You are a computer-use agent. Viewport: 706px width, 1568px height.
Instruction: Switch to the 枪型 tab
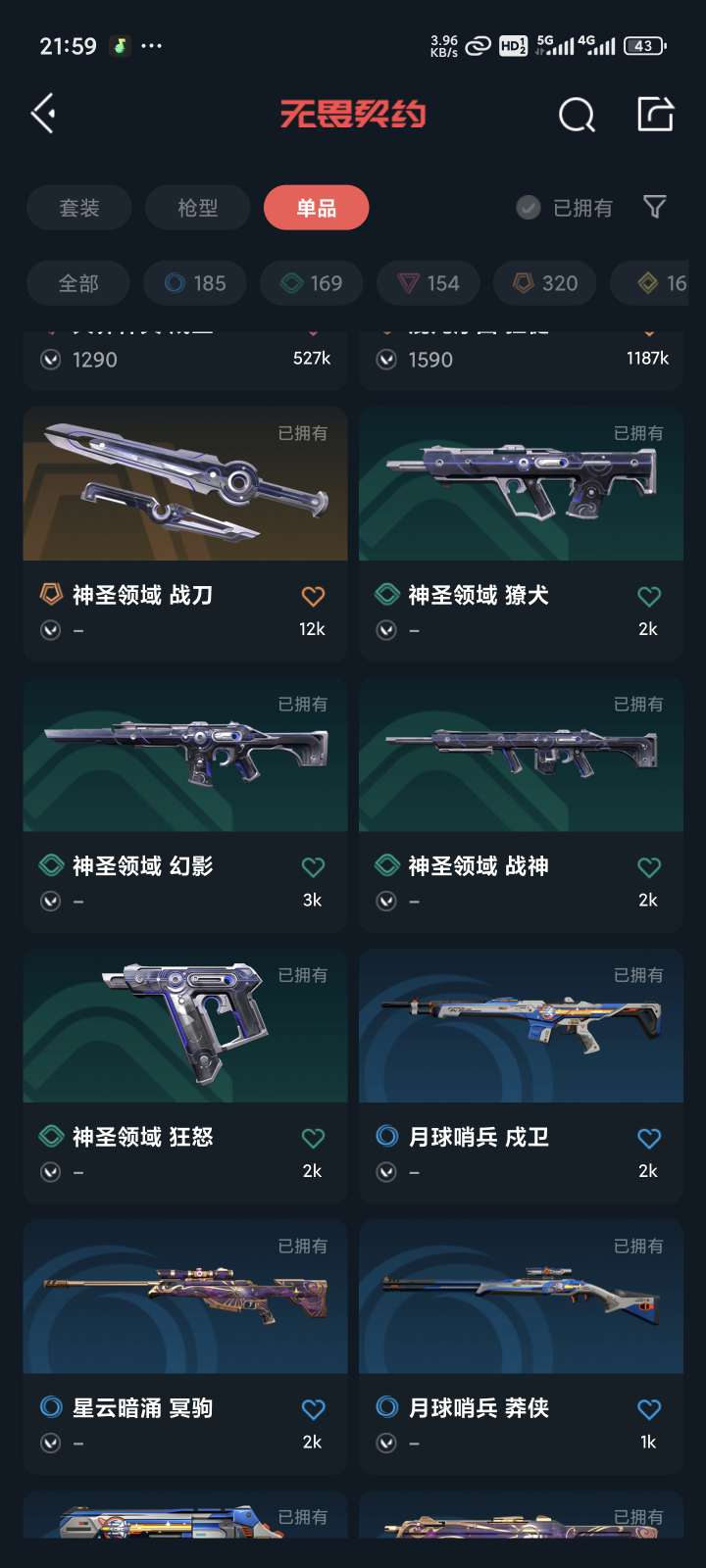point(197,208)
